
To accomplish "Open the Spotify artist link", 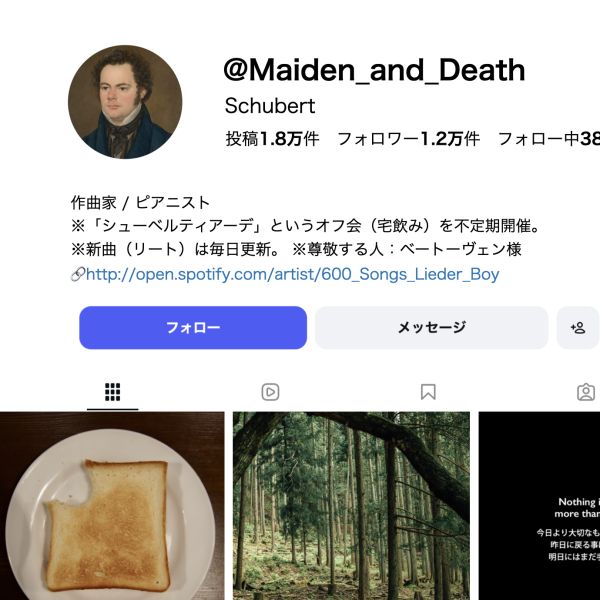I will (292, 274).
